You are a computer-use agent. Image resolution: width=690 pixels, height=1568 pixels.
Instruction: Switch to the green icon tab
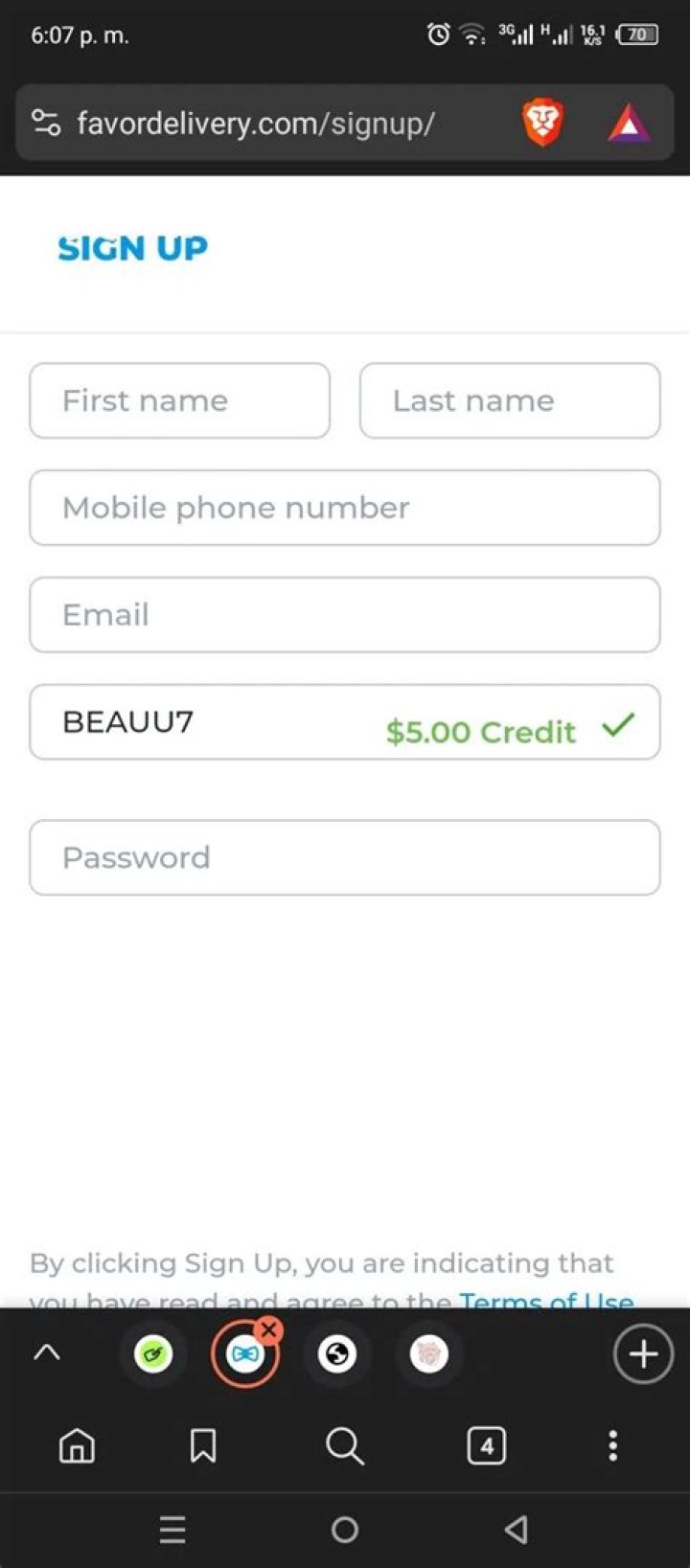tap(153, 1354)
